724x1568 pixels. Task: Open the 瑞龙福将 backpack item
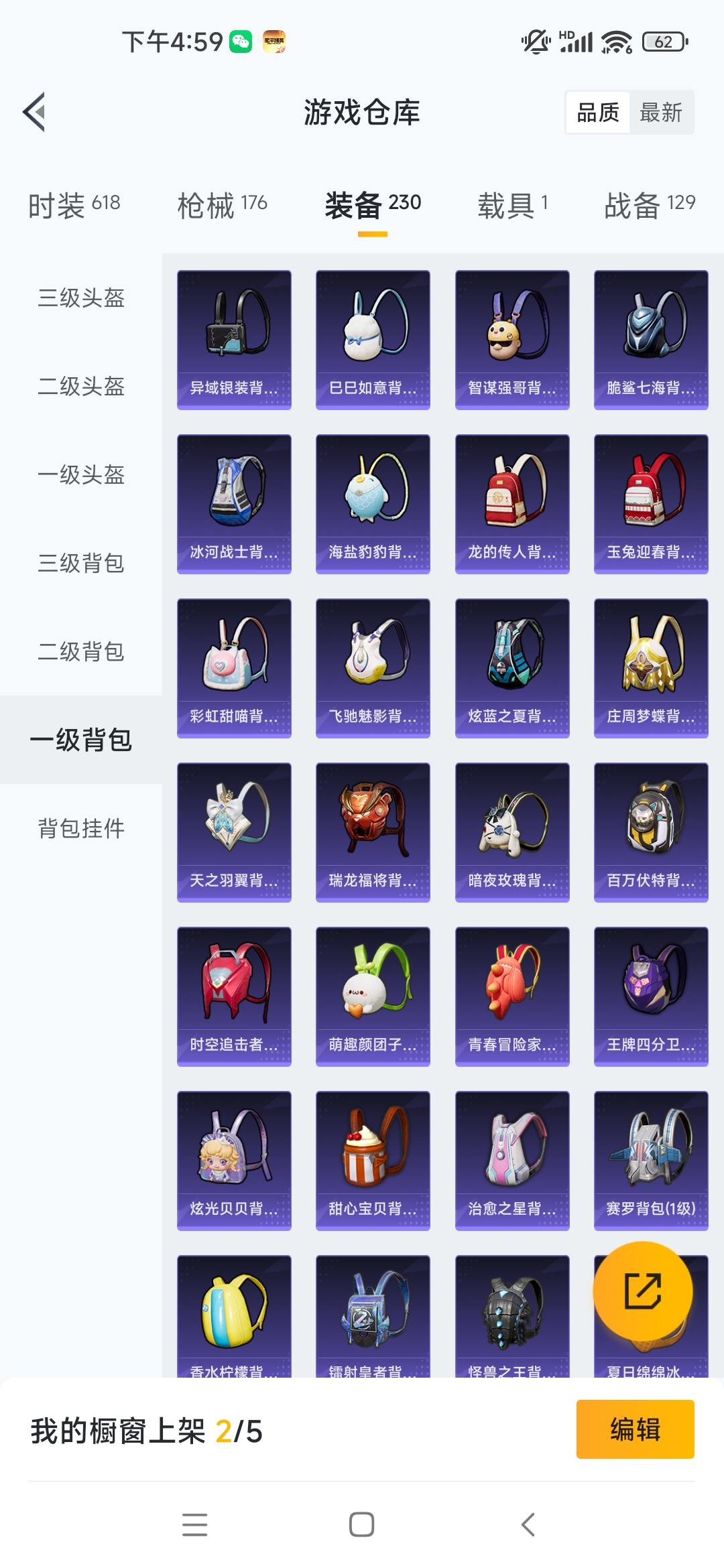click(373, 832)
